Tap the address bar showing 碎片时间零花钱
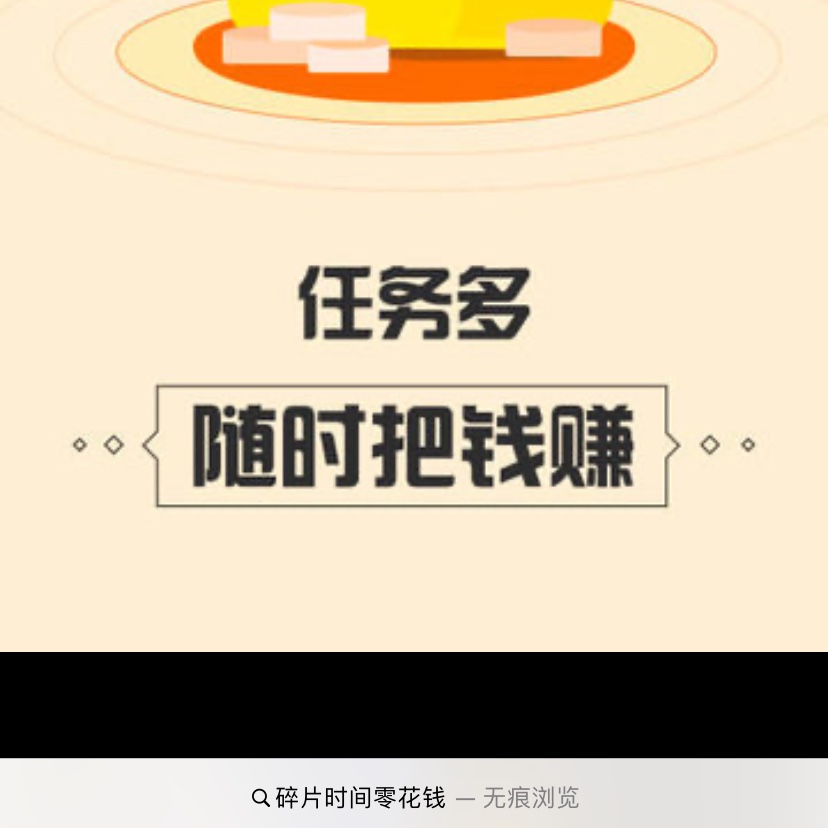This screenshot has width=828, height=828. pyautogui.click(x=414, y=797)
